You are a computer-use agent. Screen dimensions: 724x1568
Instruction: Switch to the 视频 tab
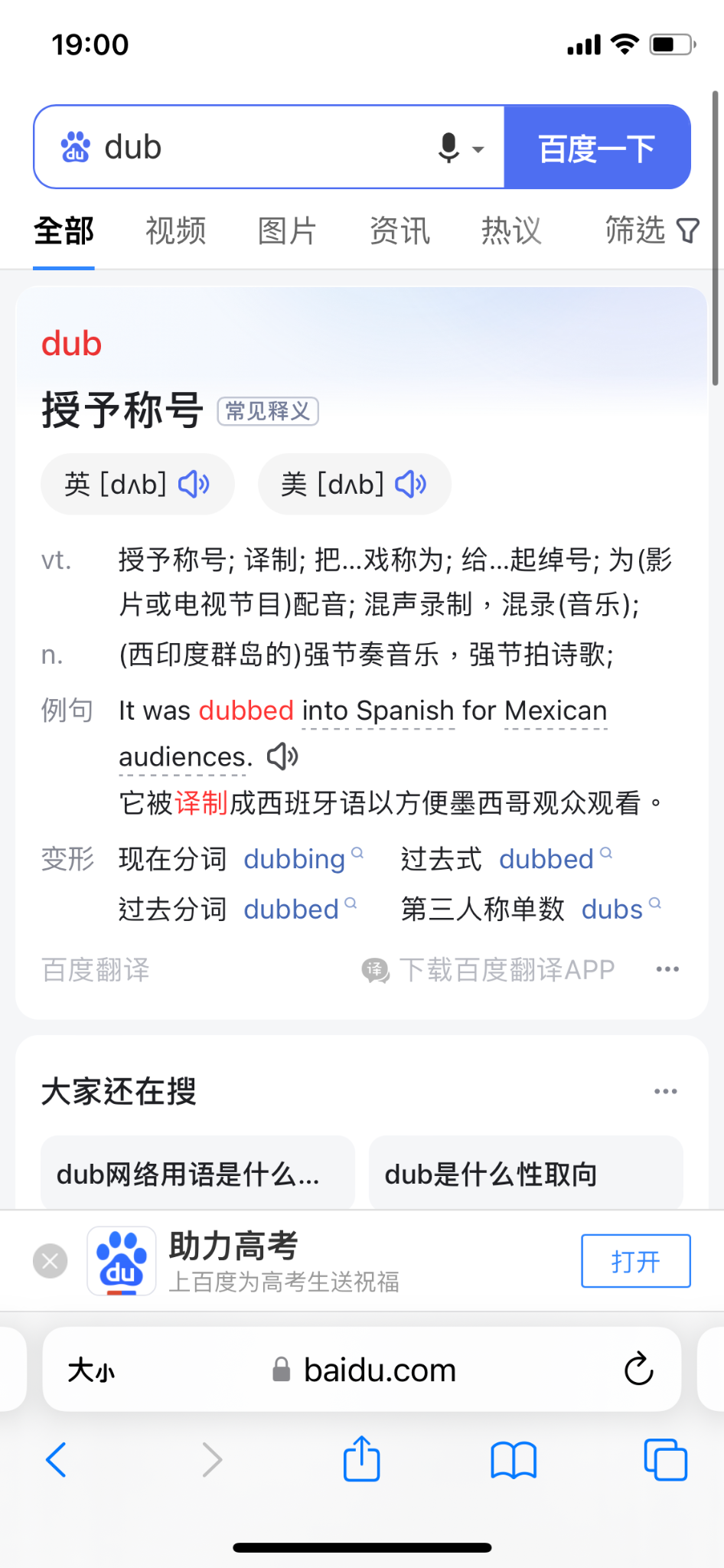pyautogui.click(x=176, y=230)
